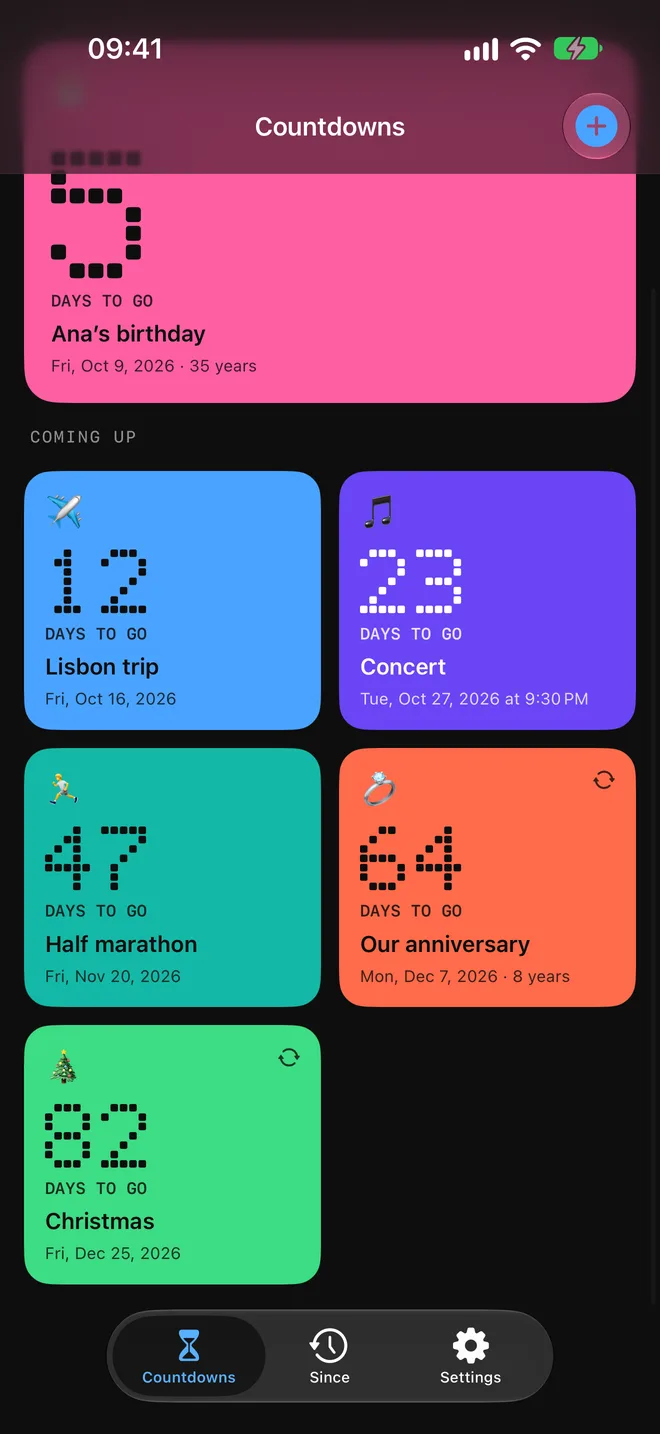Screen dimensions: 660x1434
Task: Add a new countdown with the plus button
Action: [x=596, y=127]
